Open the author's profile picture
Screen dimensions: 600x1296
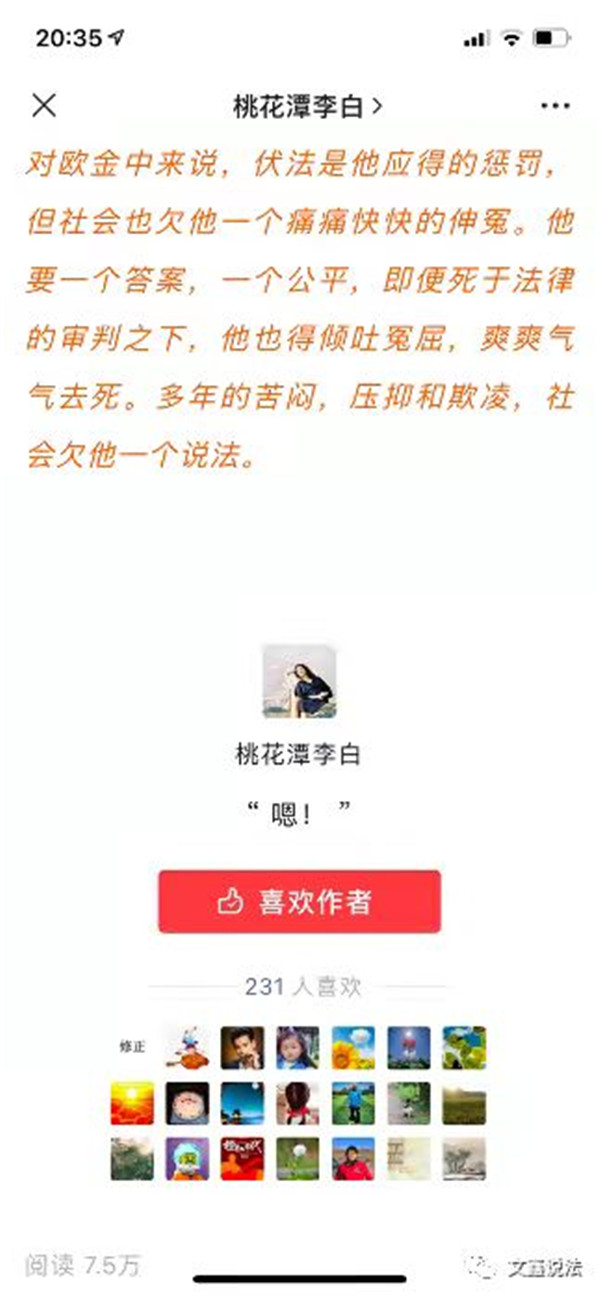[298, 681]
